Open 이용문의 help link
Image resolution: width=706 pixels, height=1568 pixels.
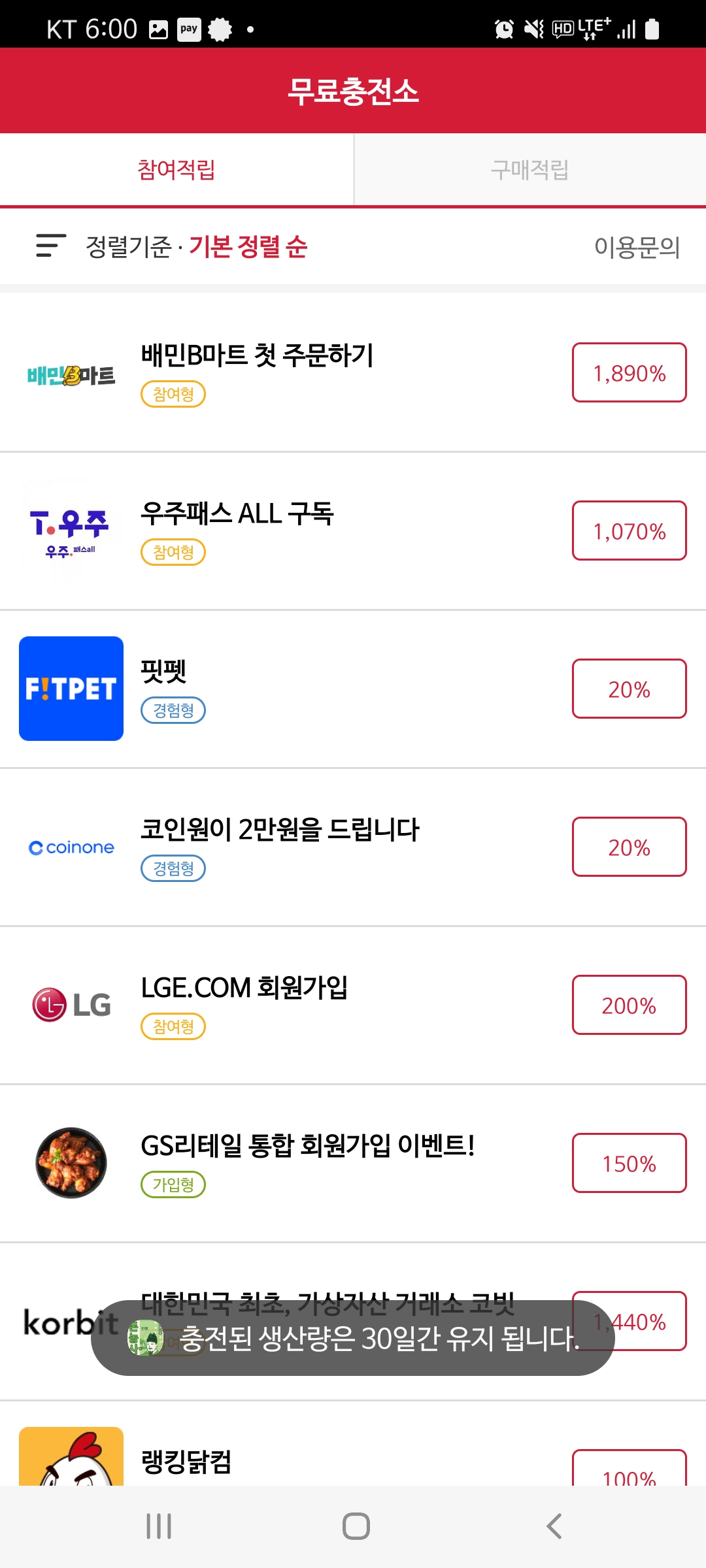[637, 247]
